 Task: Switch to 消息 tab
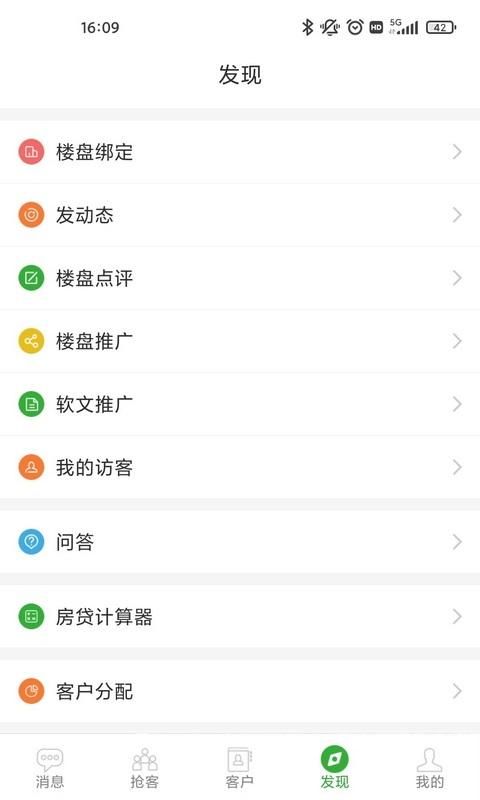pos(49,768)
